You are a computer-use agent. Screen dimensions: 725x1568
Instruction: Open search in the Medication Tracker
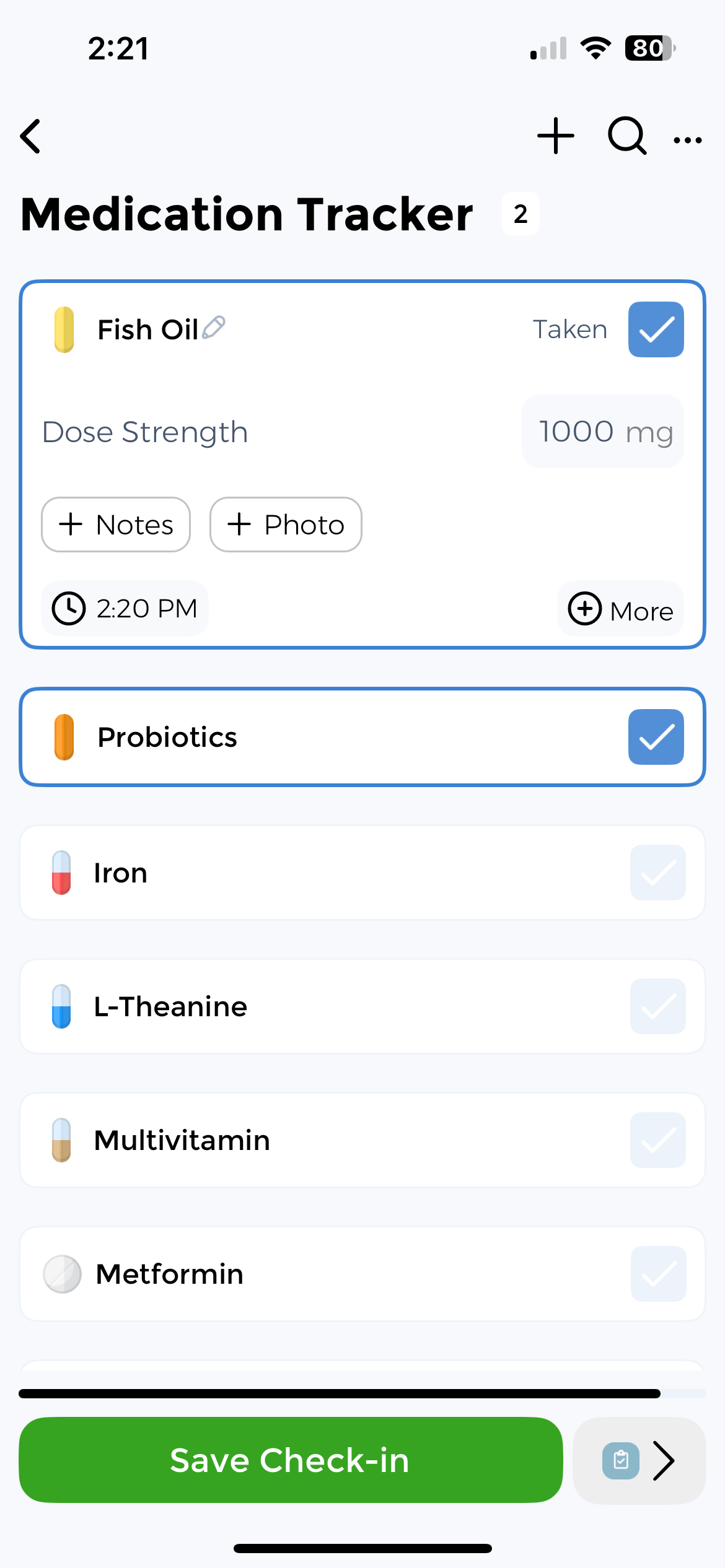click(x=626, y=136)
